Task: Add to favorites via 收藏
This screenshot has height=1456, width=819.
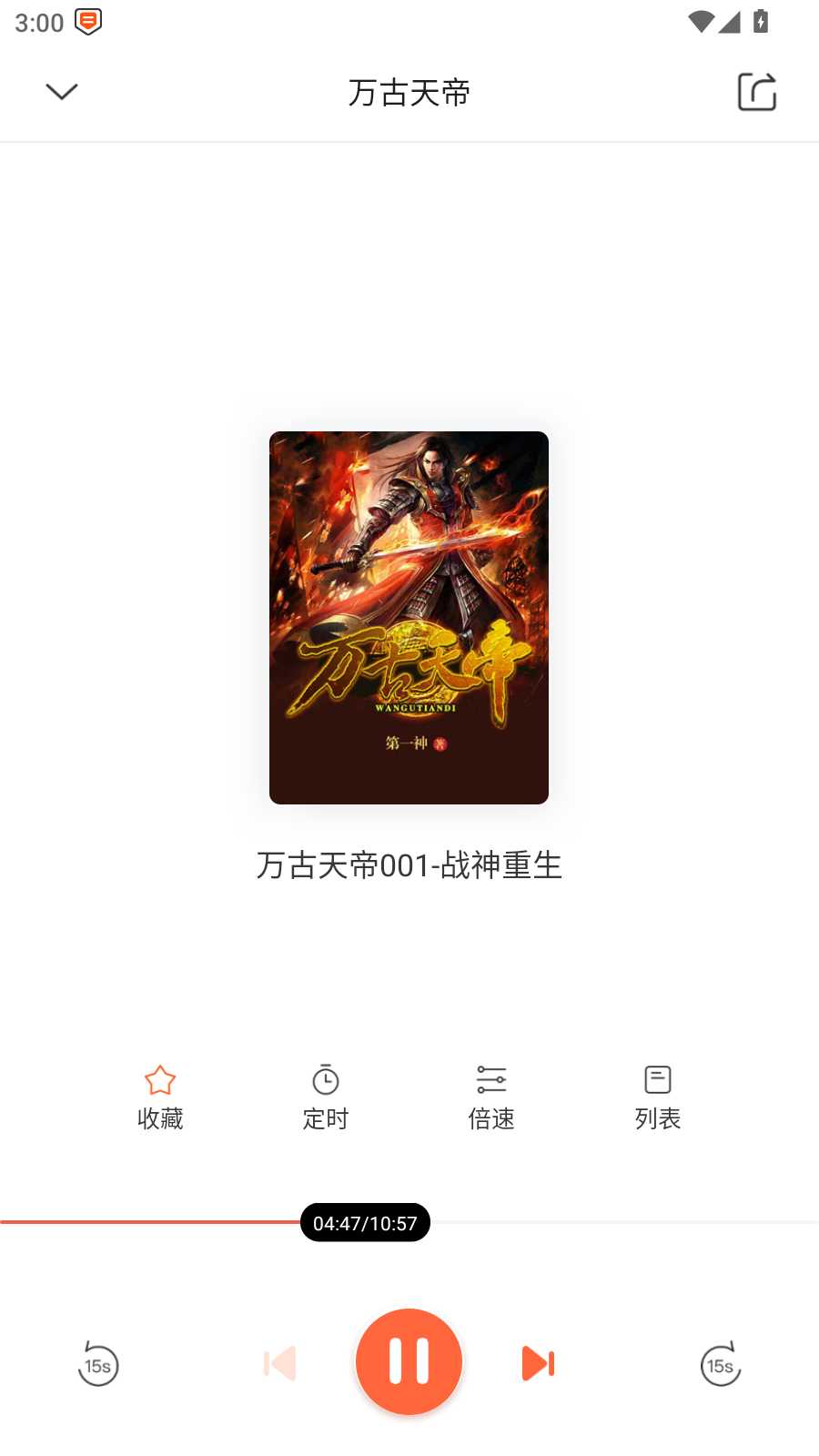Action: pyautogui.click(x=160, y=1097)
